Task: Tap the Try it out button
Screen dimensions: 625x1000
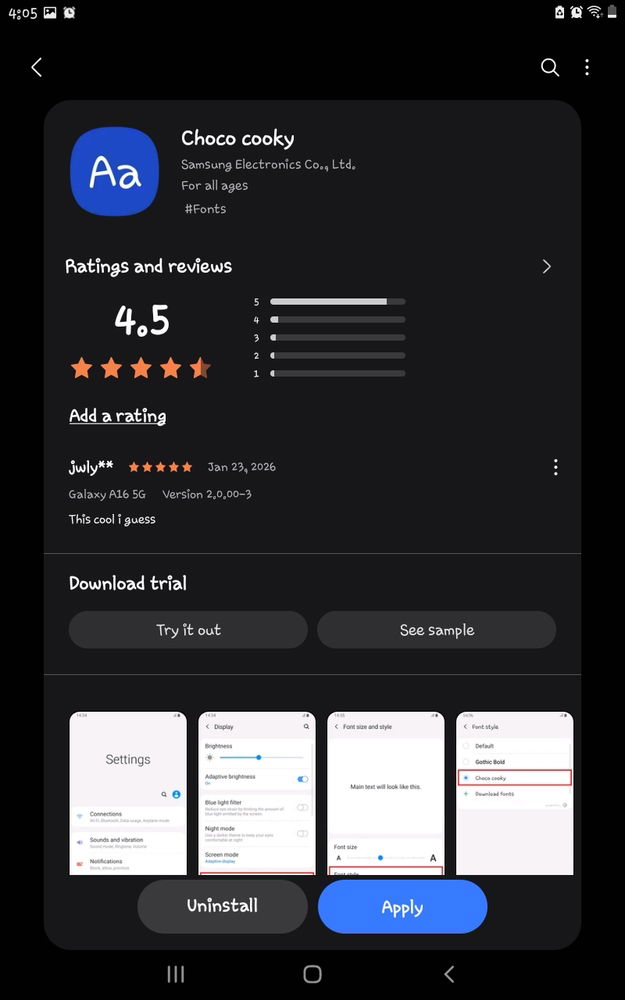Action: pyautogui.click(x=188, y=630)
